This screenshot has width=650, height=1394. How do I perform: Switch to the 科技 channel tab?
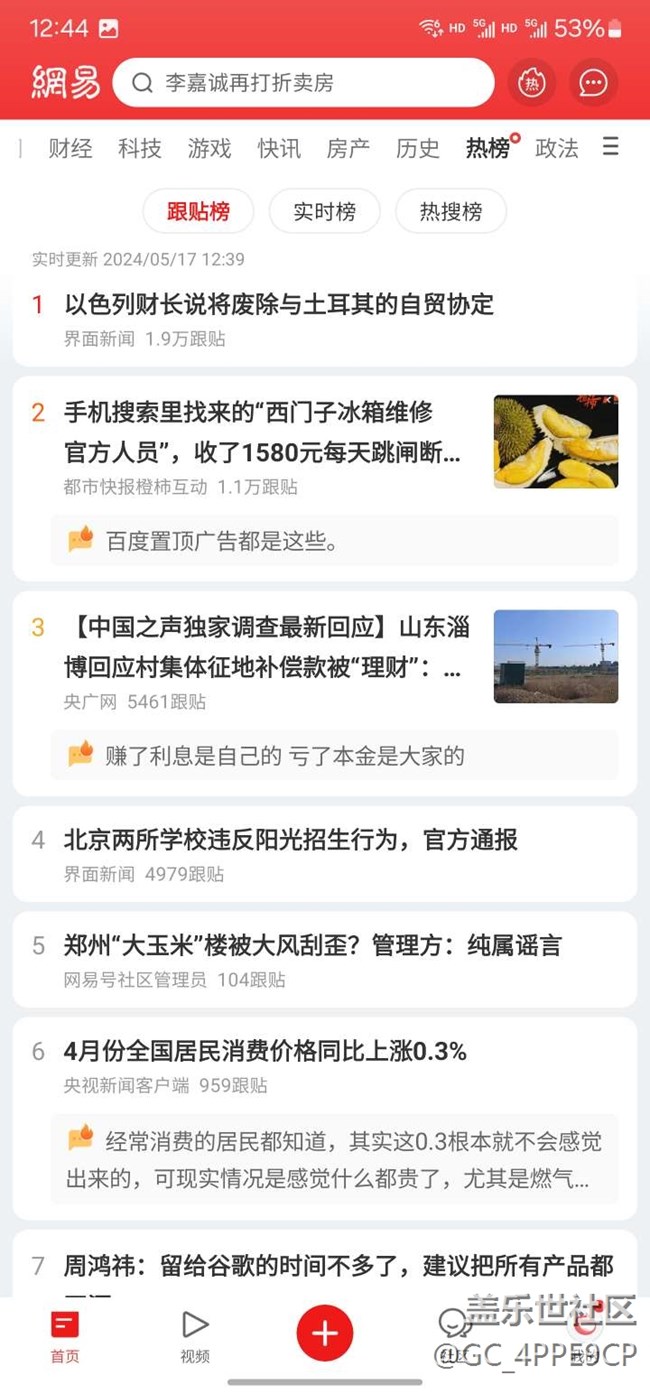coord(139,149)
